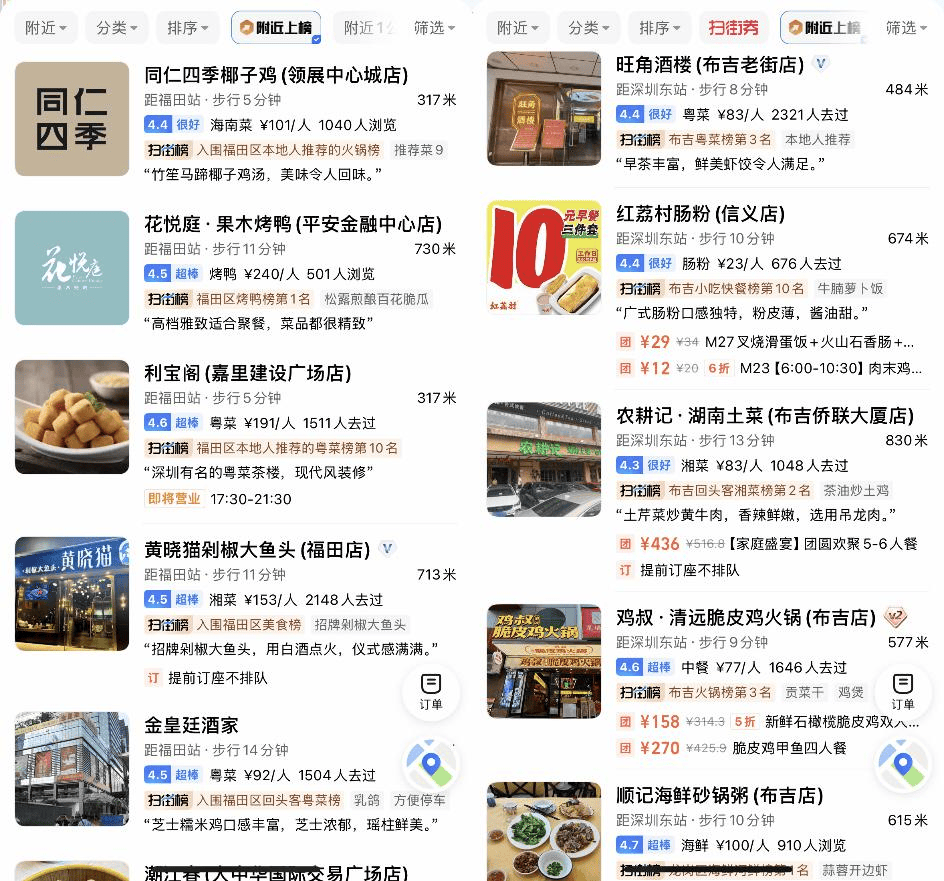Viewport: 944px width, 881px height.
Task: Open 红荔村肠粉 (信义店) listing
Action: pos(700,214)
